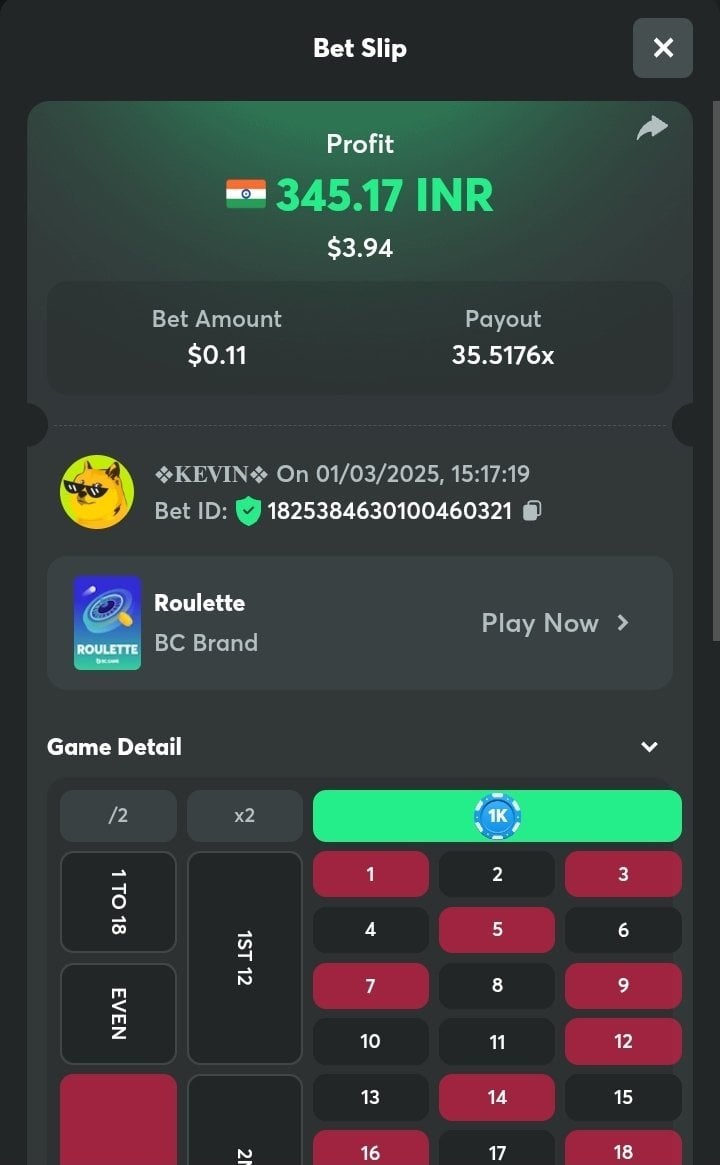Screen dimensions: 720x1165
Task: Tap roulette number 1
Action: tap(370, 874)
